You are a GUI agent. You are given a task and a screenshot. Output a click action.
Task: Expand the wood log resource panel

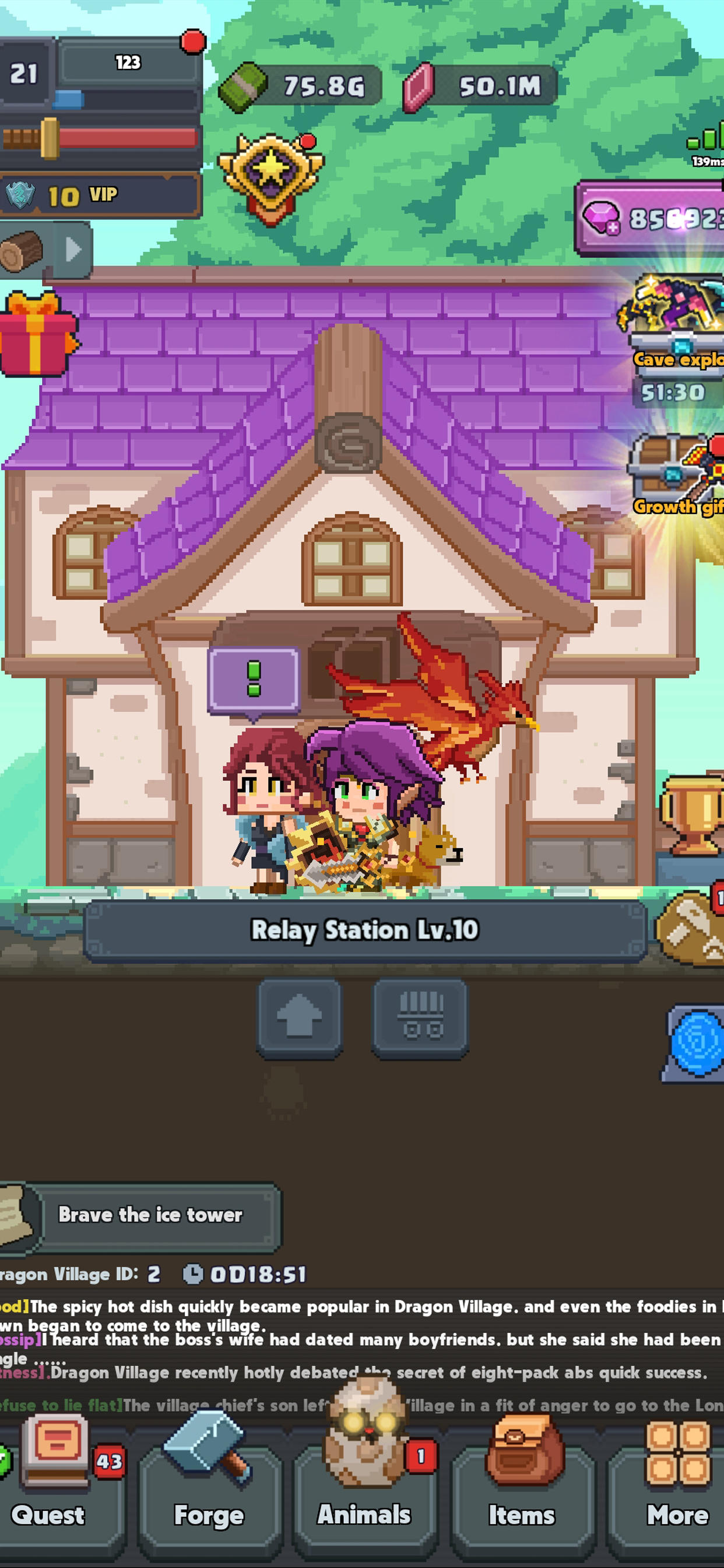tap(73, 249)
